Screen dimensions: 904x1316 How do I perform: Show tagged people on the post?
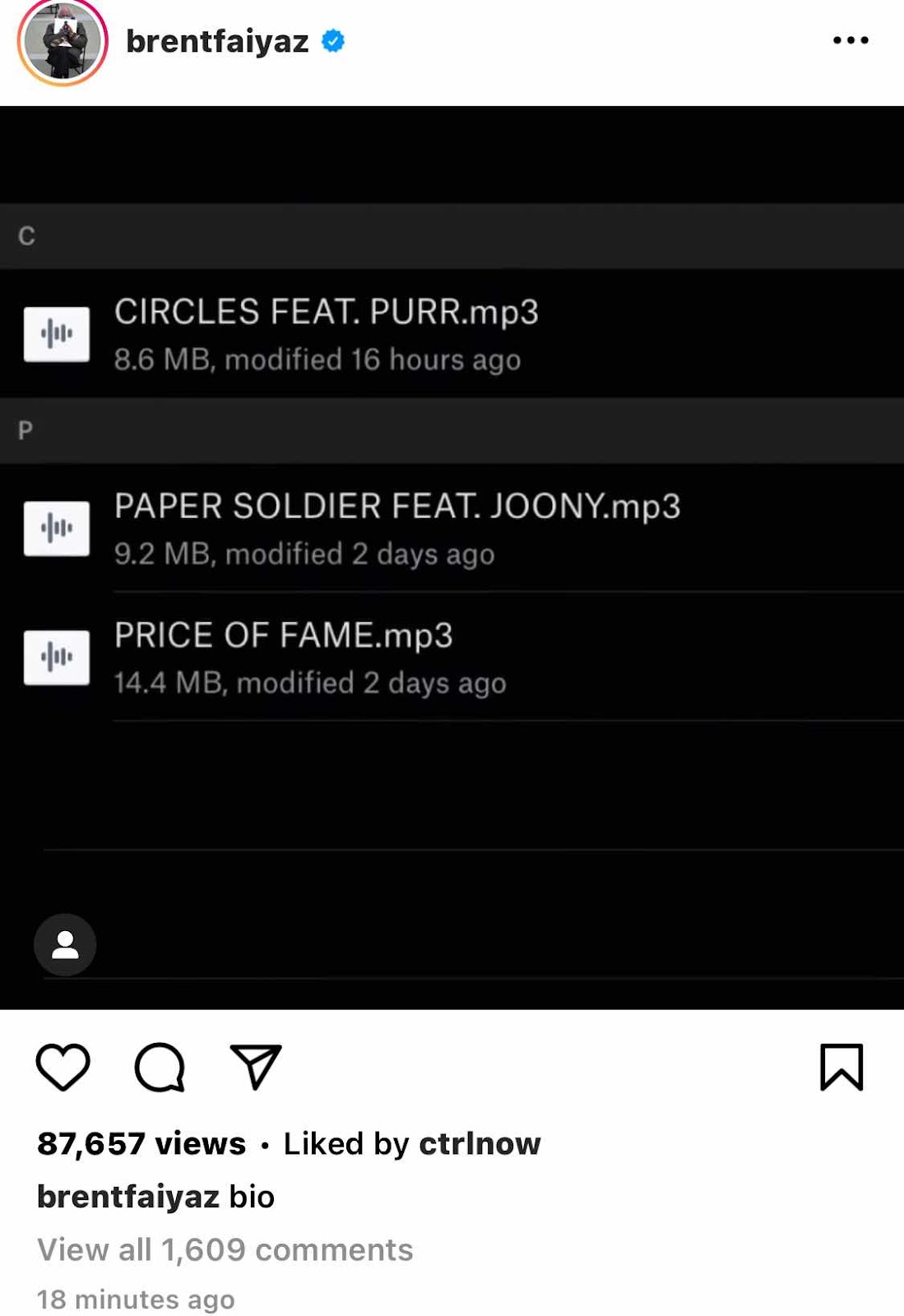click(x=65, y=944)
